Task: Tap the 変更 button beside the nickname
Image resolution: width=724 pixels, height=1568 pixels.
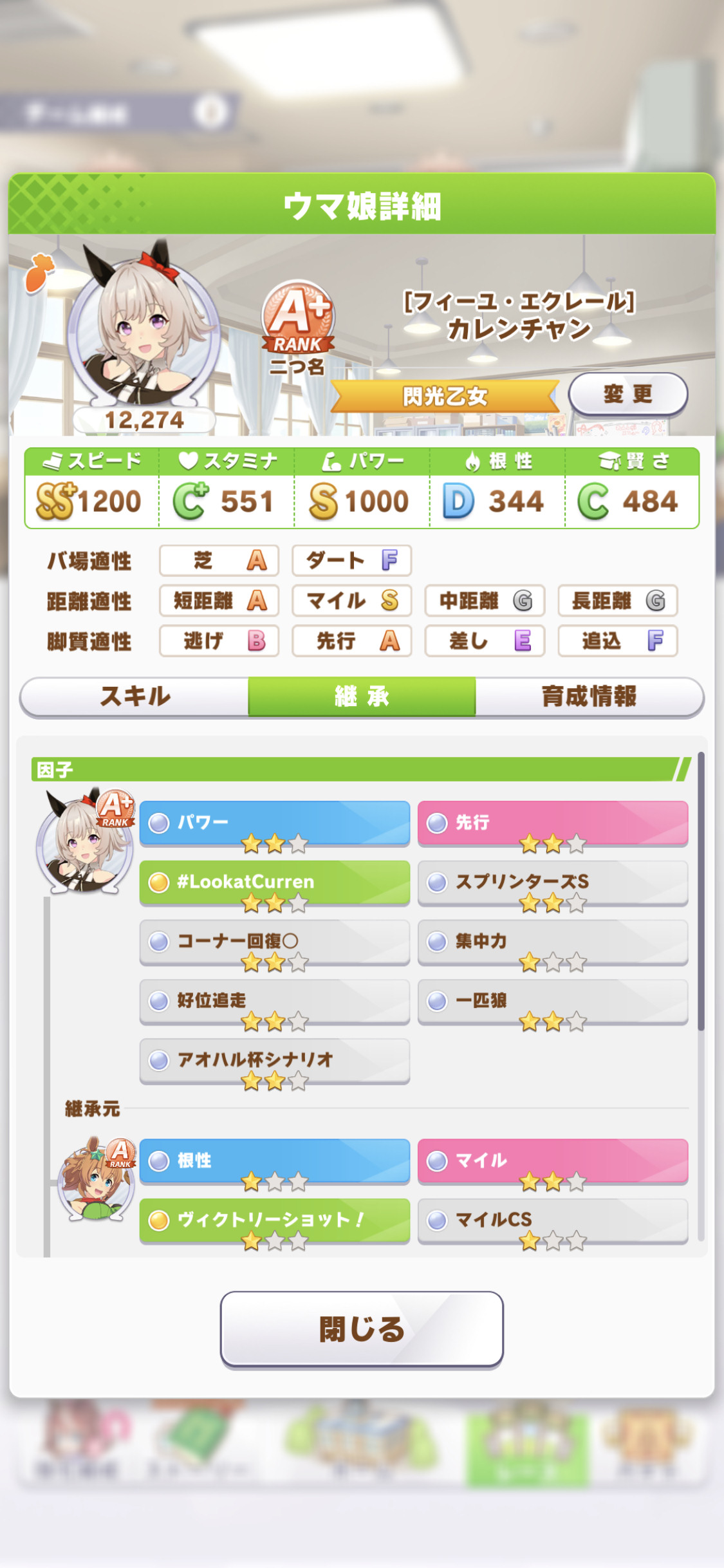Action: pyautogui.click(x=627, y=394)
